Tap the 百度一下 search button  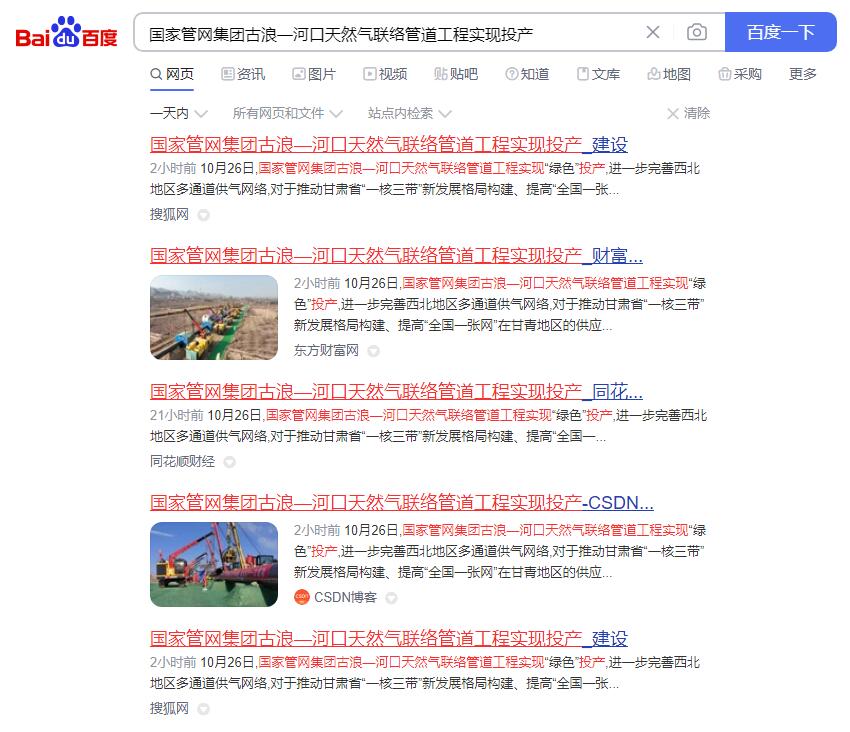point(780,33)
